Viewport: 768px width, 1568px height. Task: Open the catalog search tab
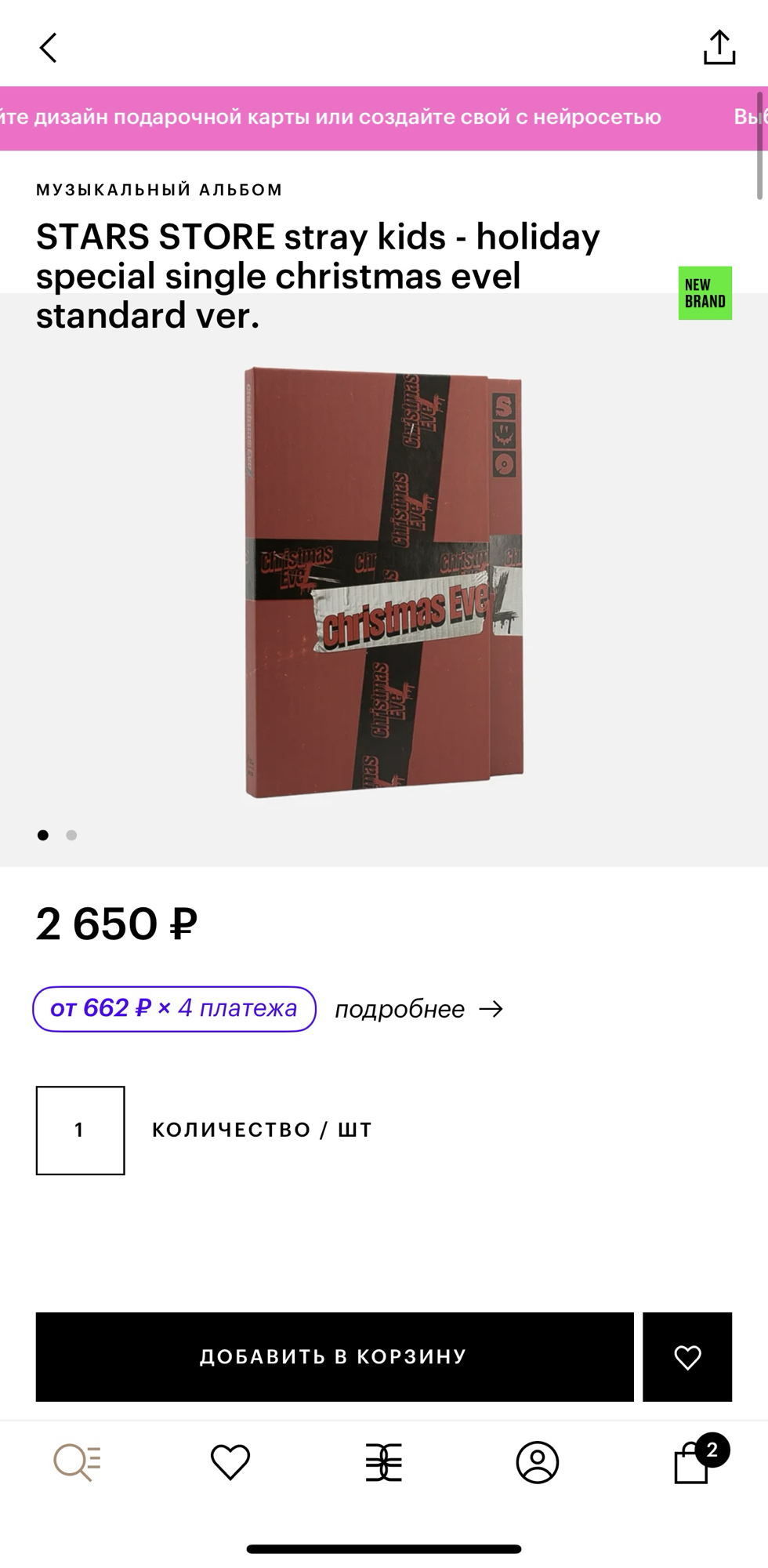pos(77,1462)
